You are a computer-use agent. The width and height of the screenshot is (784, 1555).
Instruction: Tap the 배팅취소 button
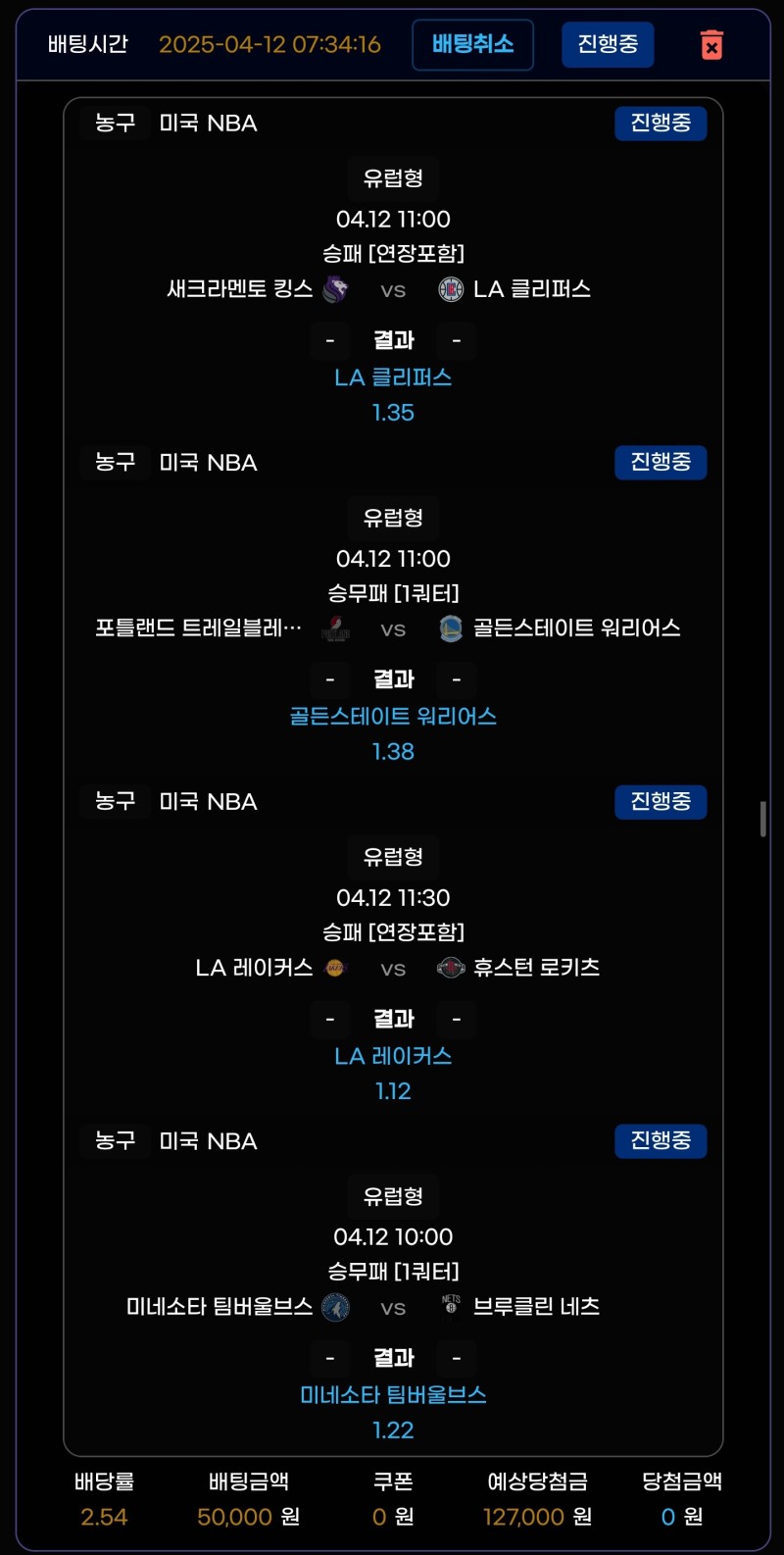tap(472, 44)
